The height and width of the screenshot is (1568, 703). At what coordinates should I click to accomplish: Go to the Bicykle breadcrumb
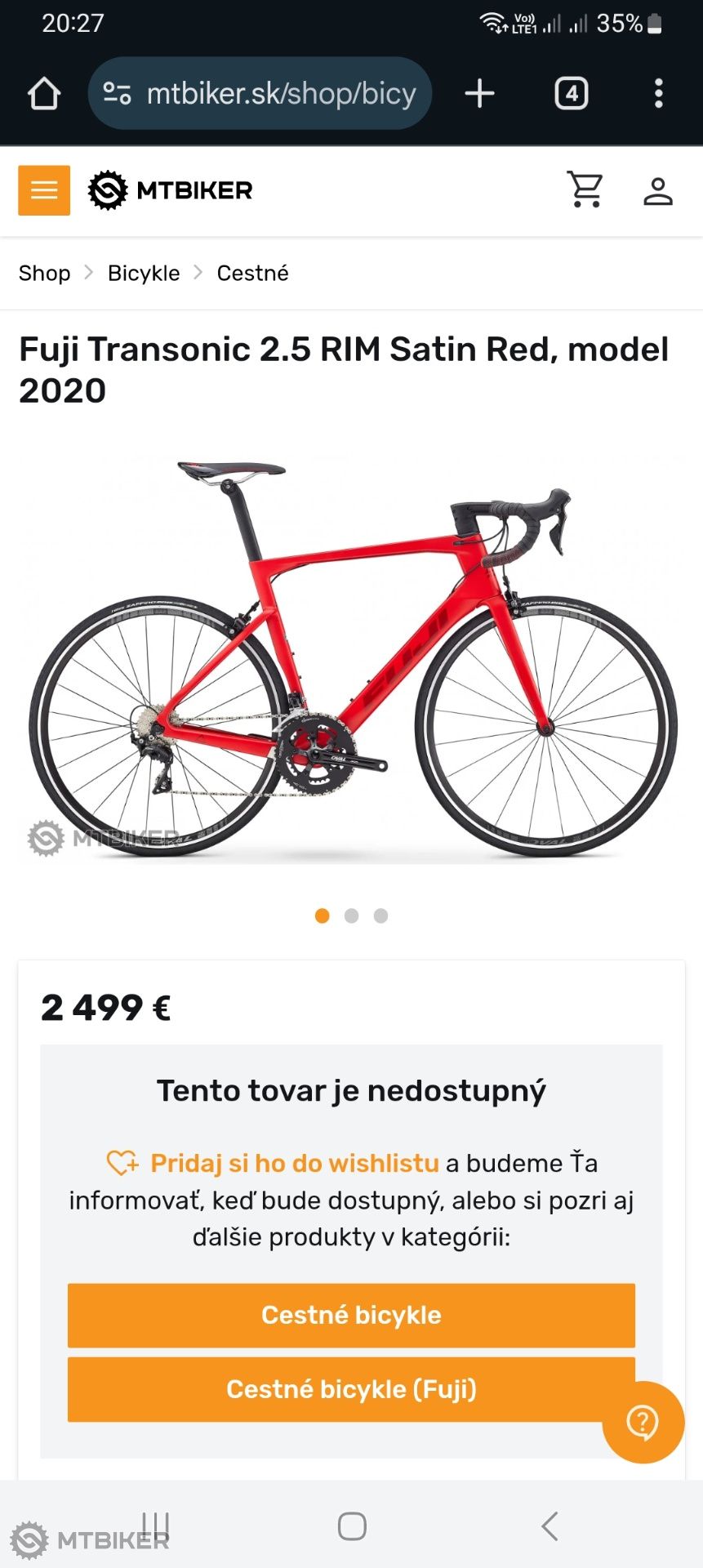click(x=144, y=273)
